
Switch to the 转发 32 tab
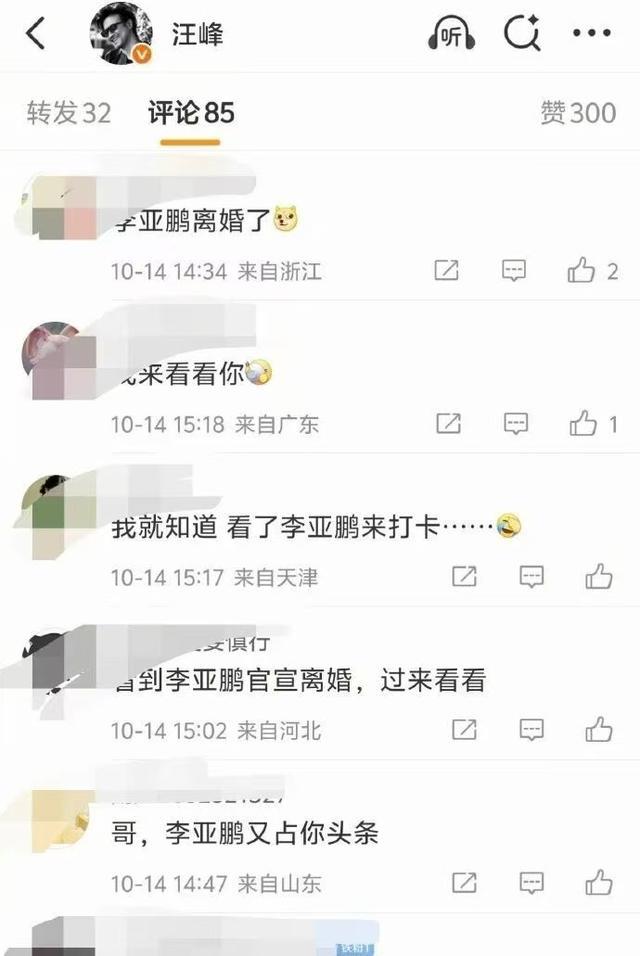coord(68,112)
